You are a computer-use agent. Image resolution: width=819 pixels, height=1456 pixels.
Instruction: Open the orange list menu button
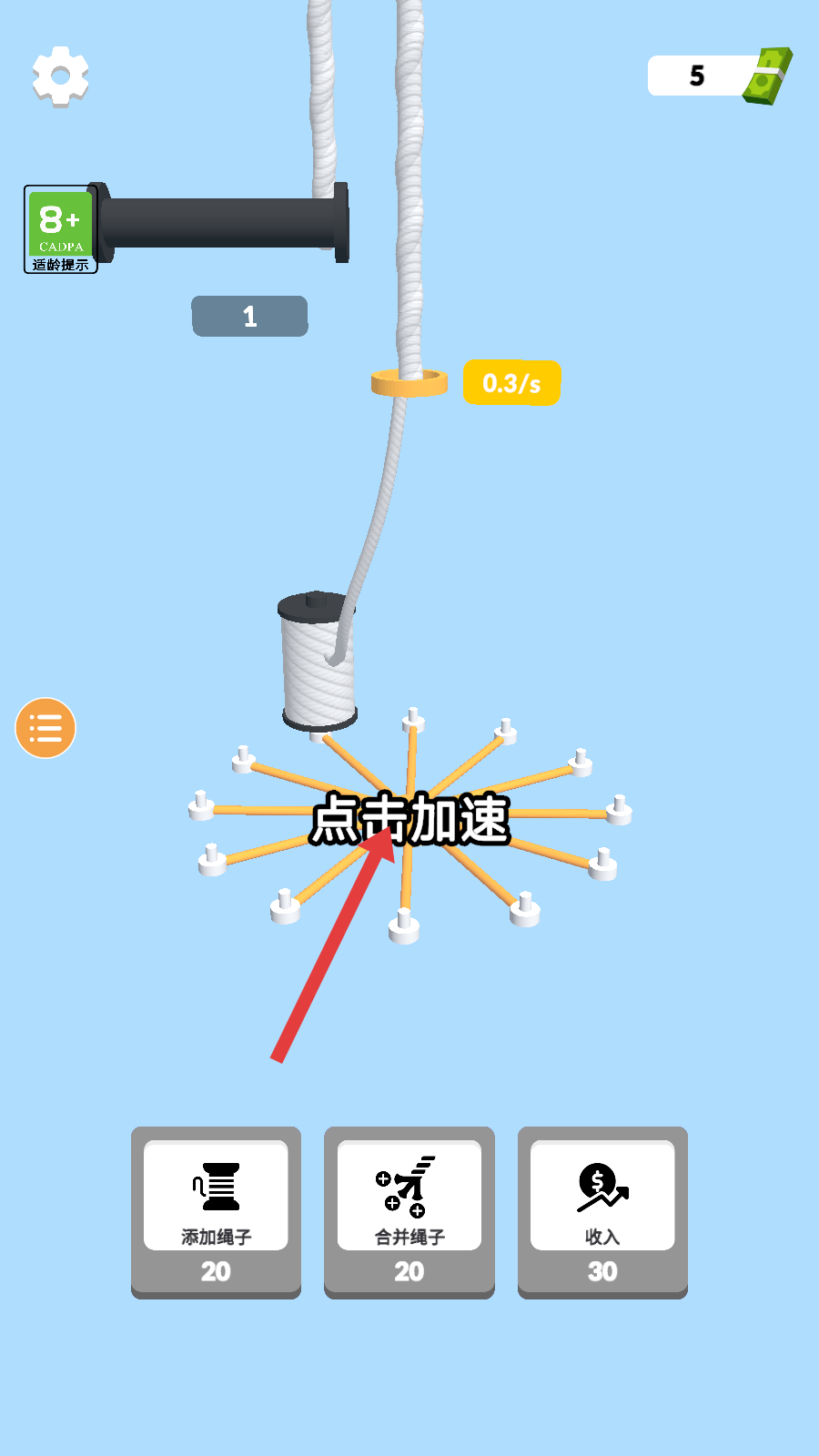click(x=45, y=728)
